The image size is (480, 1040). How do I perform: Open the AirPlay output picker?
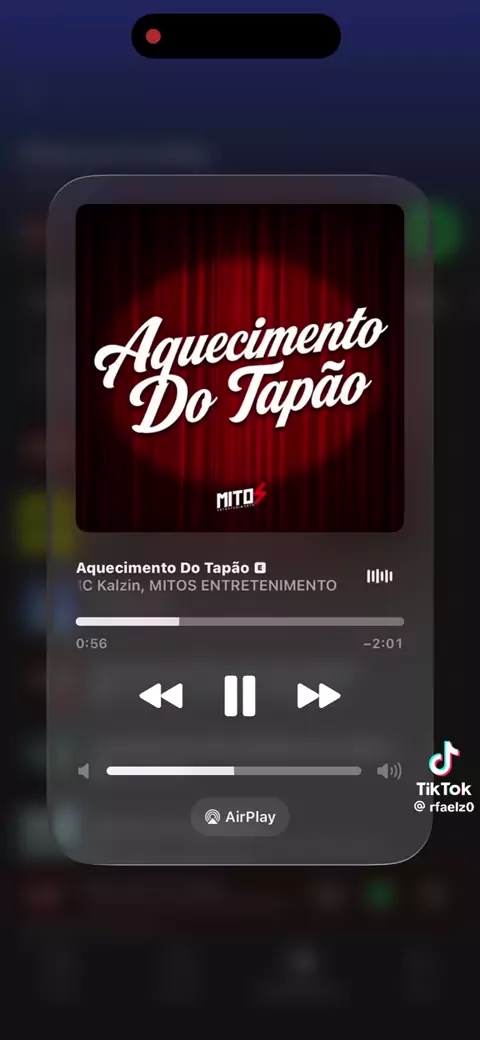[x=240, y=816]
